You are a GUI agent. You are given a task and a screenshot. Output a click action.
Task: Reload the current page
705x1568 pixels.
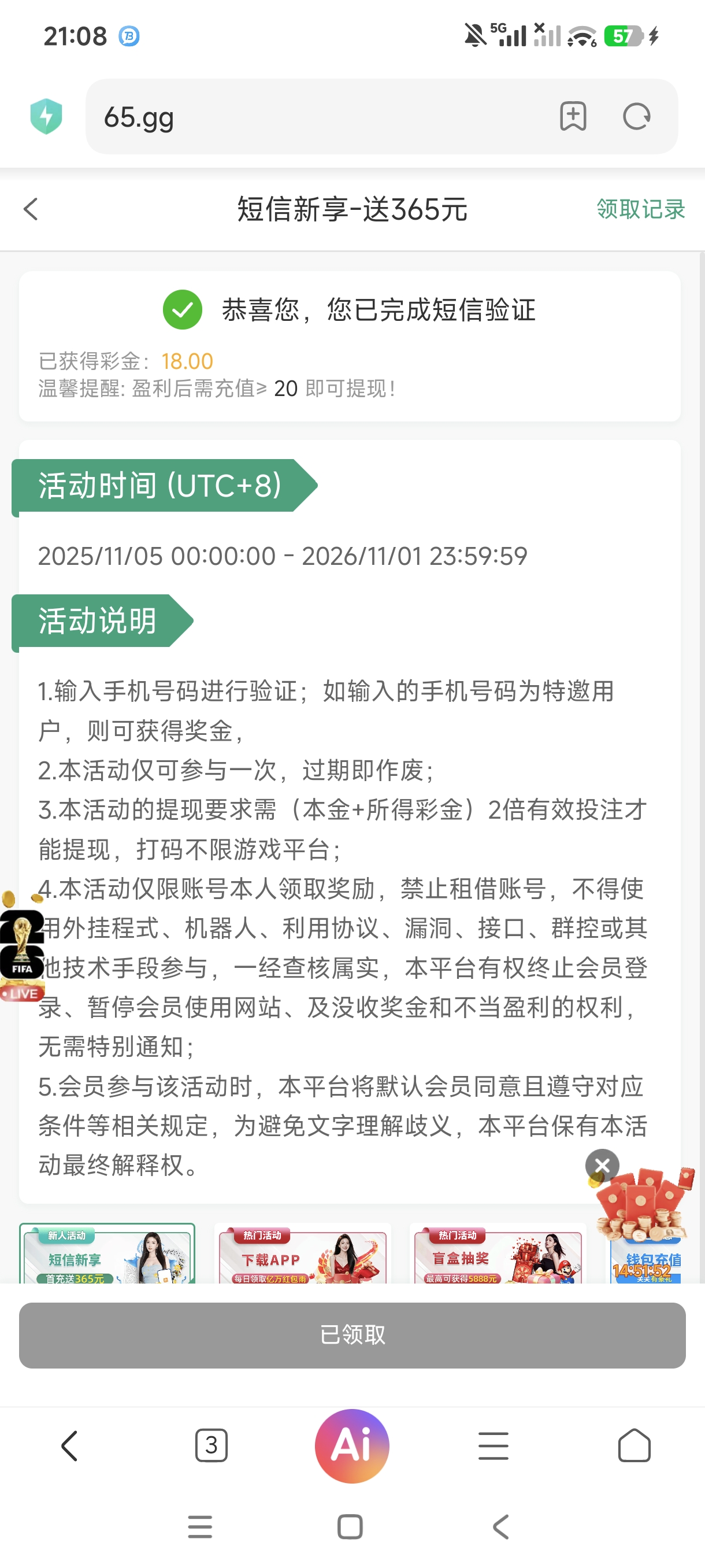coord(636,116)
